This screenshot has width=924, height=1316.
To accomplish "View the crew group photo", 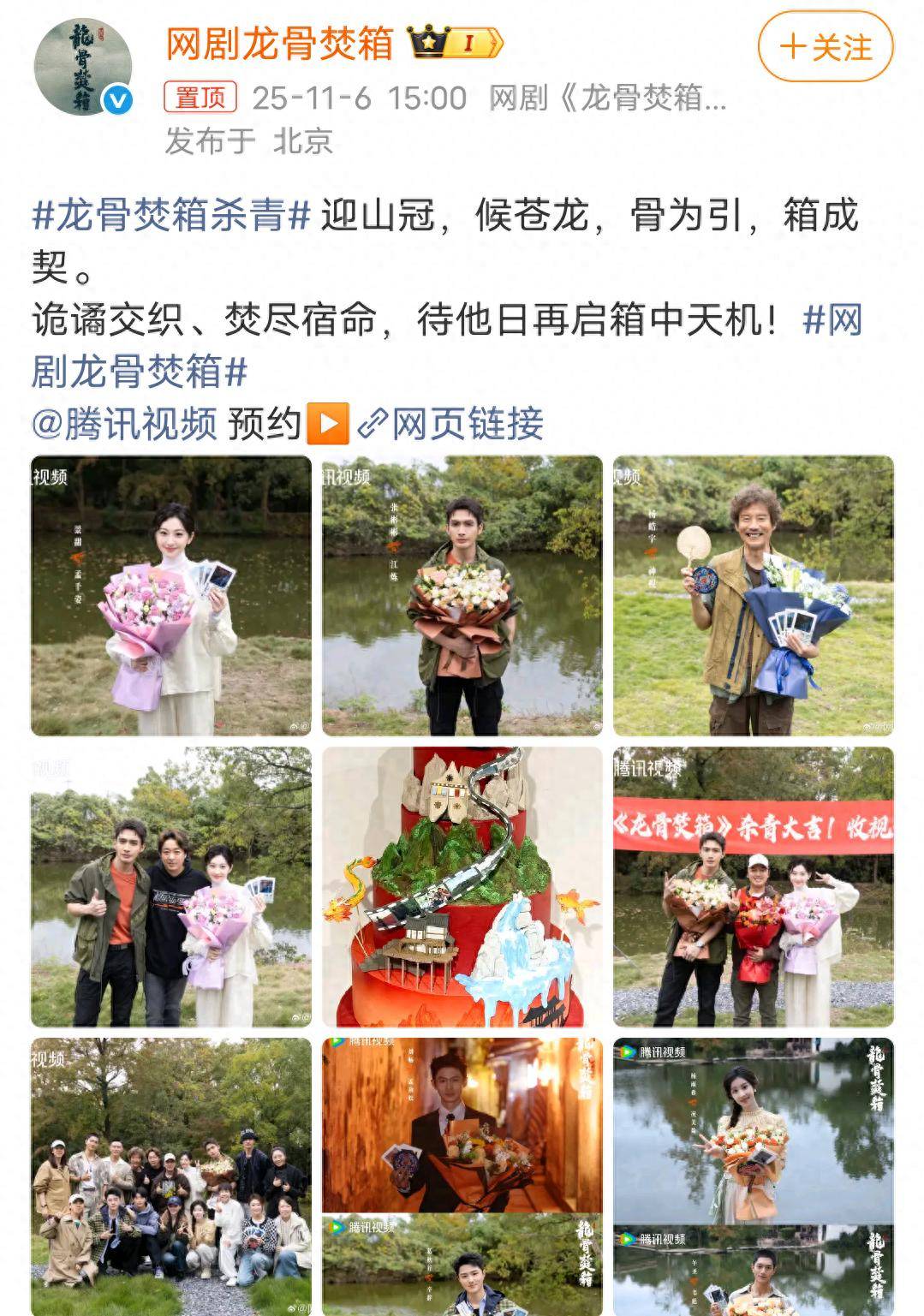I will pyautogui.click(x=171, y=1177).
